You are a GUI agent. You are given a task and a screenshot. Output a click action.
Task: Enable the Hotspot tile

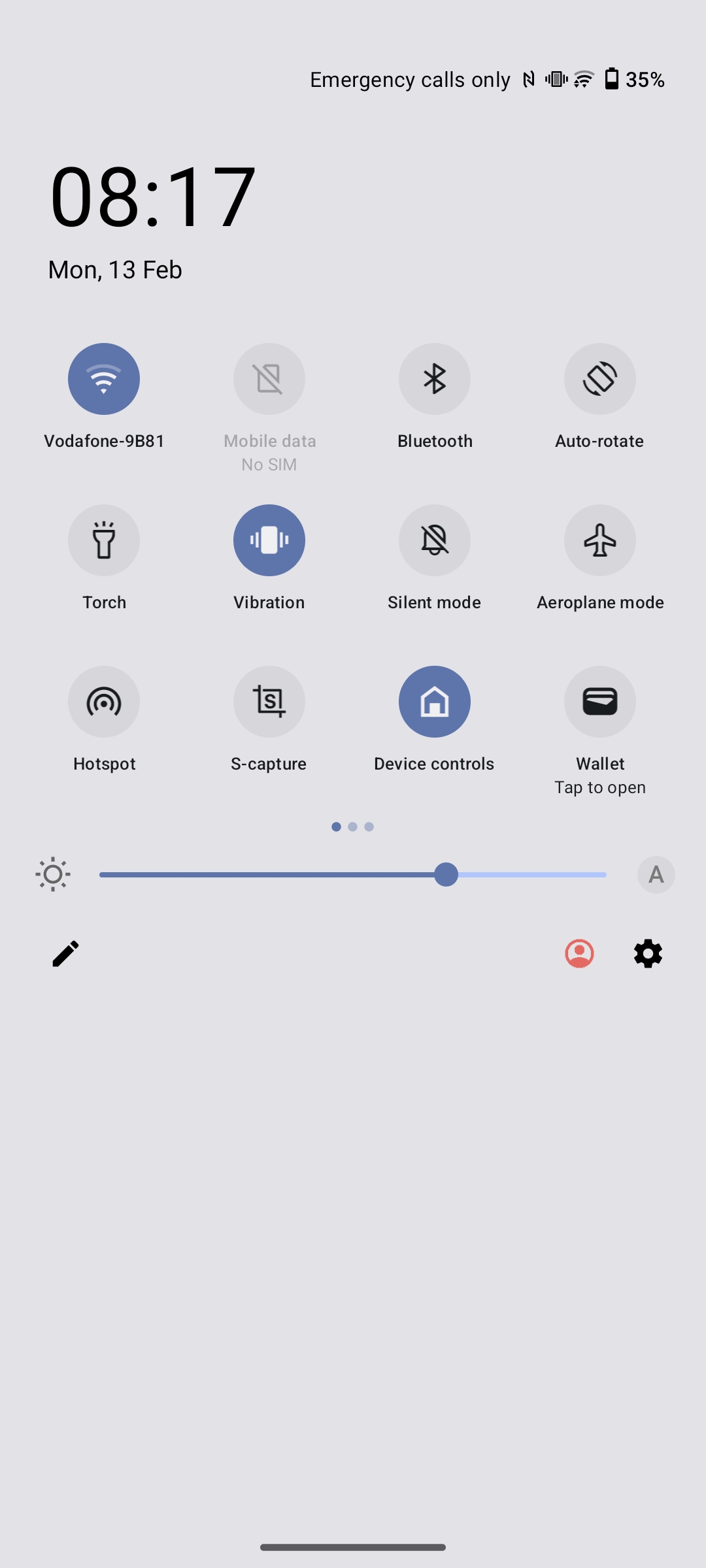pos(104,702)
